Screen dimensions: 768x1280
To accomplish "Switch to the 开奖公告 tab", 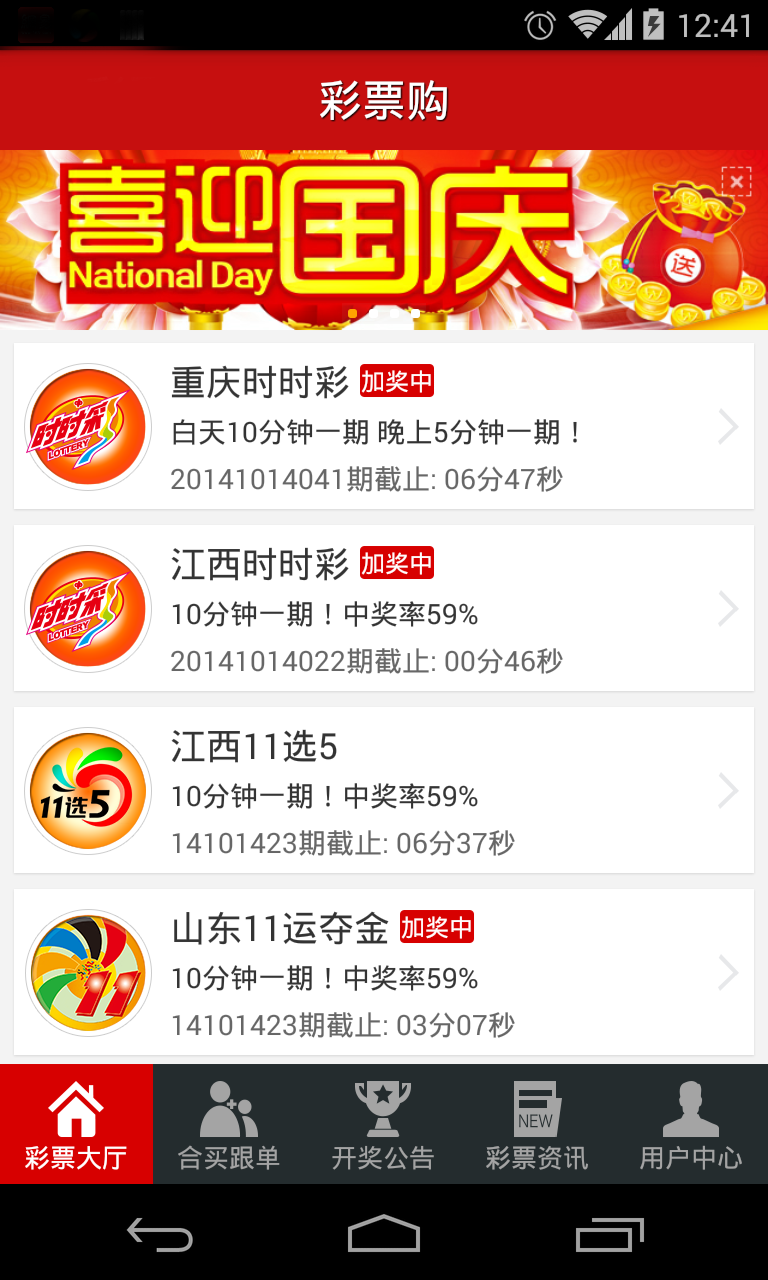I will (x=383, y=1125).
